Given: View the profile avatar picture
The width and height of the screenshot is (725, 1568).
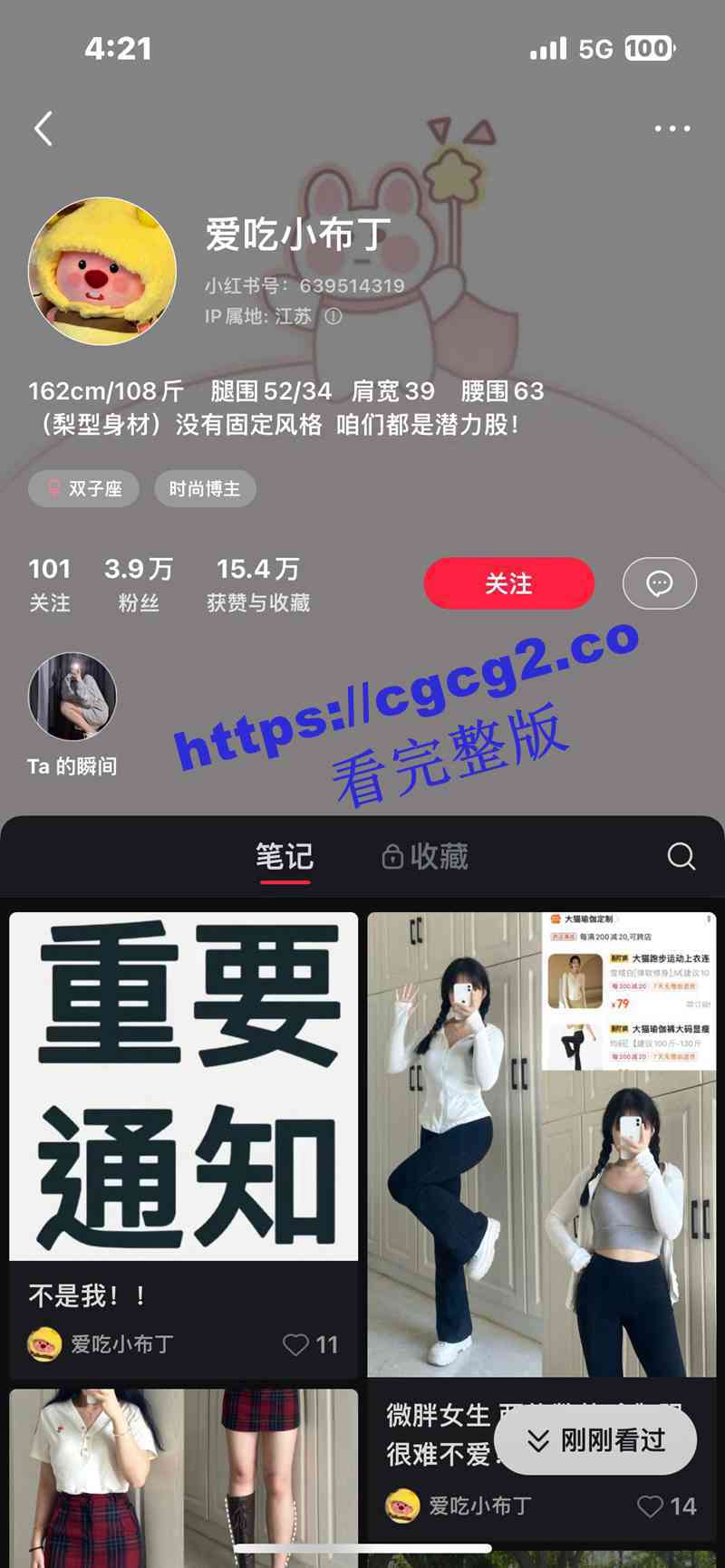Looking at the screenshot, I should point(102,271).
